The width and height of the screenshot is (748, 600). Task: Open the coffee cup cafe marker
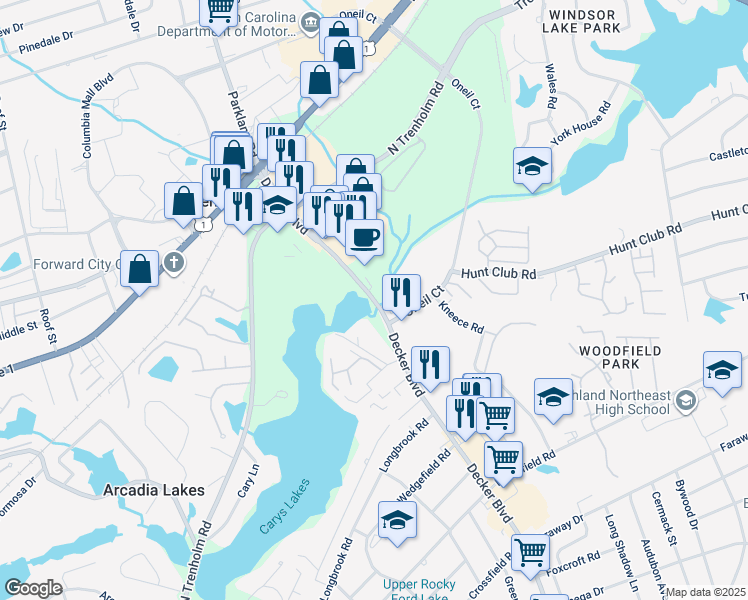[364, 238]
